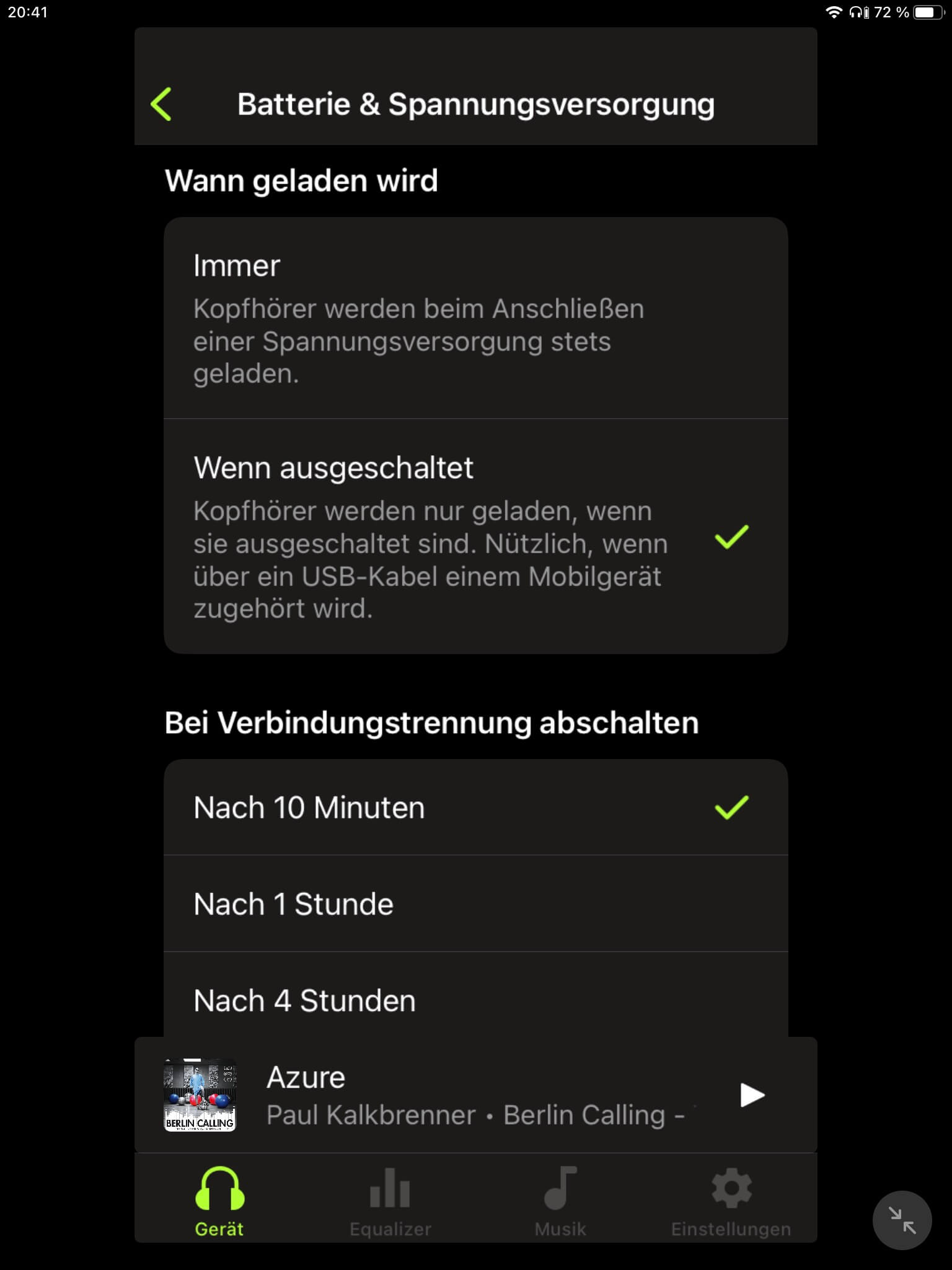The width and height of the screenshot is (952, 1270).
Task: Choose Nach 4 Stunden auto-off
Action: [x=475, y=1000]
